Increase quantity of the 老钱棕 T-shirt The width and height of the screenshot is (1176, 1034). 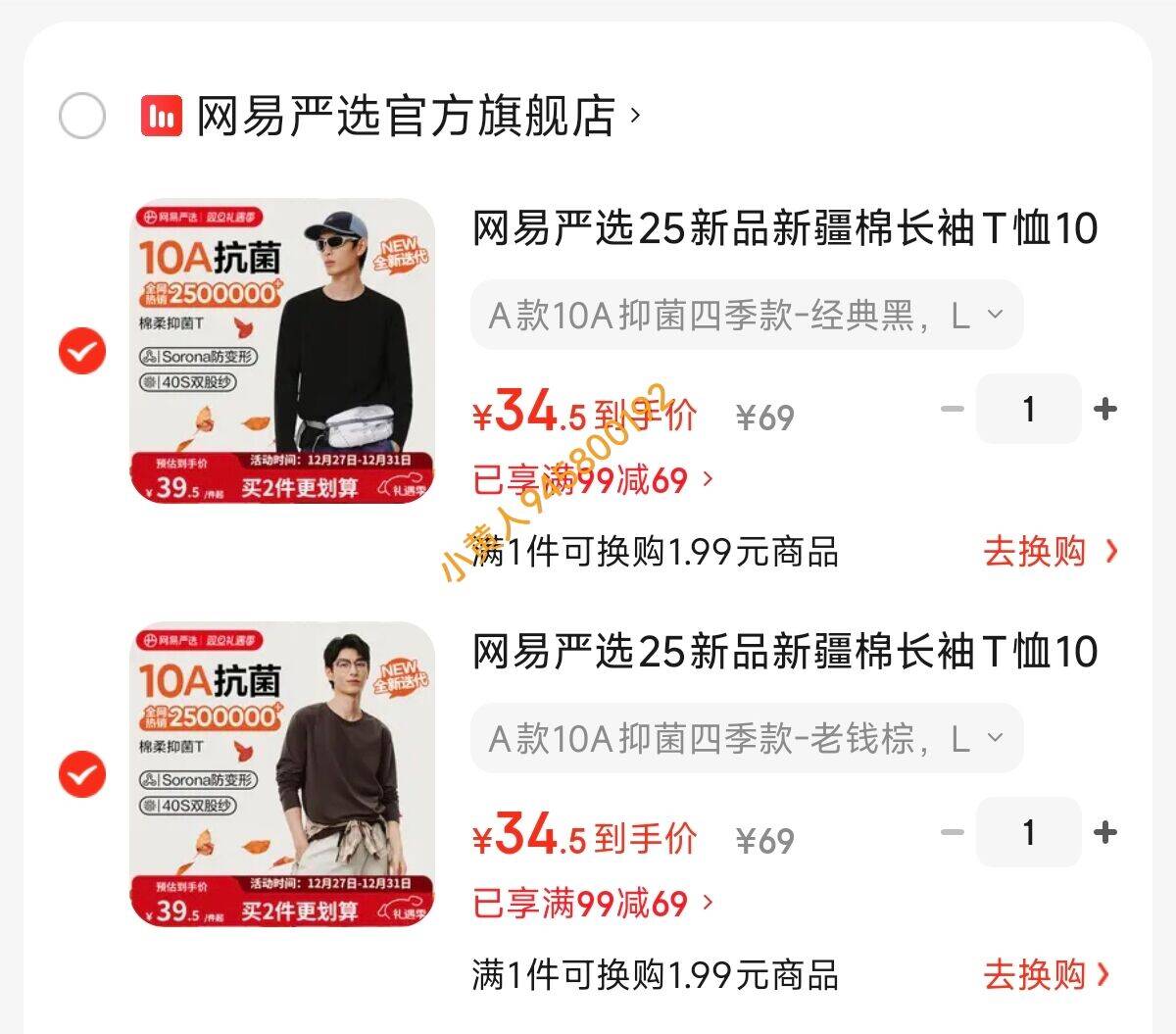pos(1105,832)
